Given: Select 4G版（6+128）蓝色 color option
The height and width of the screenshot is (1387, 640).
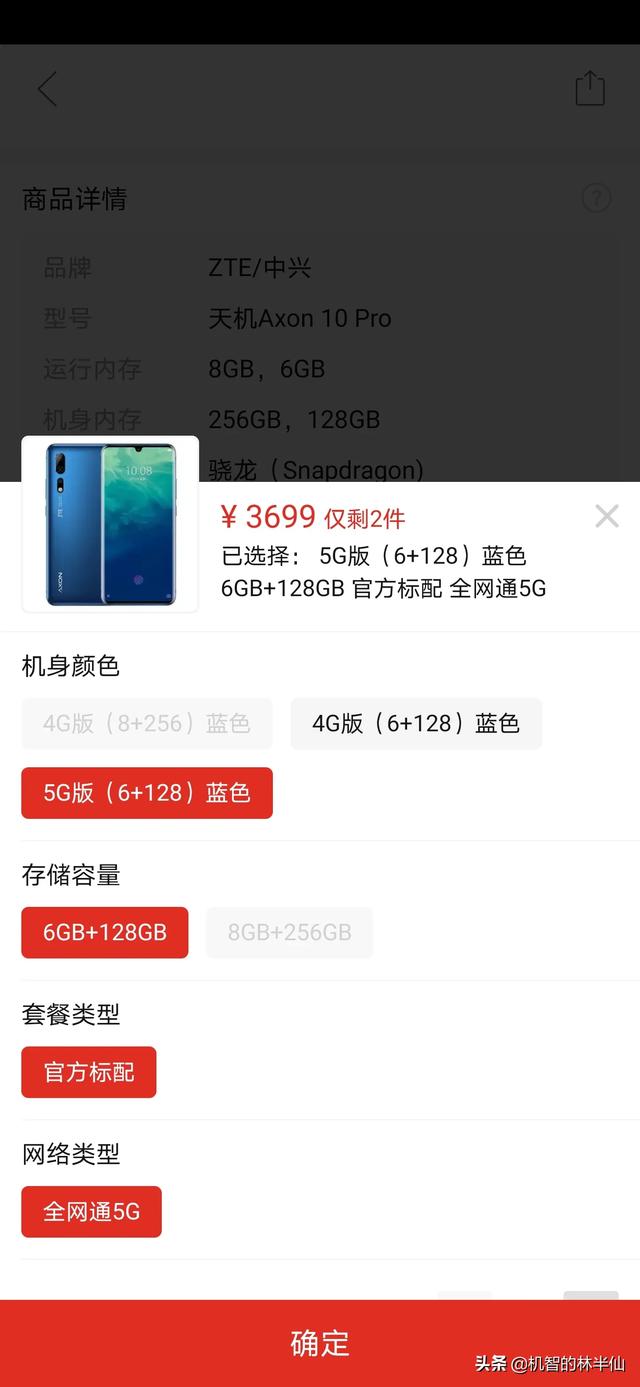Looking at the screenshot, I should (416, 723).
